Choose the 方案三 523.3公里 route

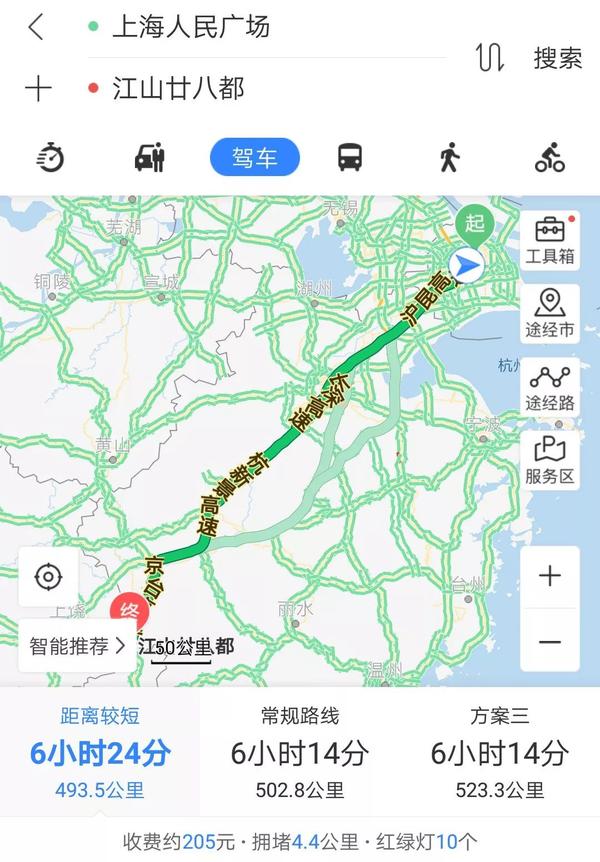[500, 752]
